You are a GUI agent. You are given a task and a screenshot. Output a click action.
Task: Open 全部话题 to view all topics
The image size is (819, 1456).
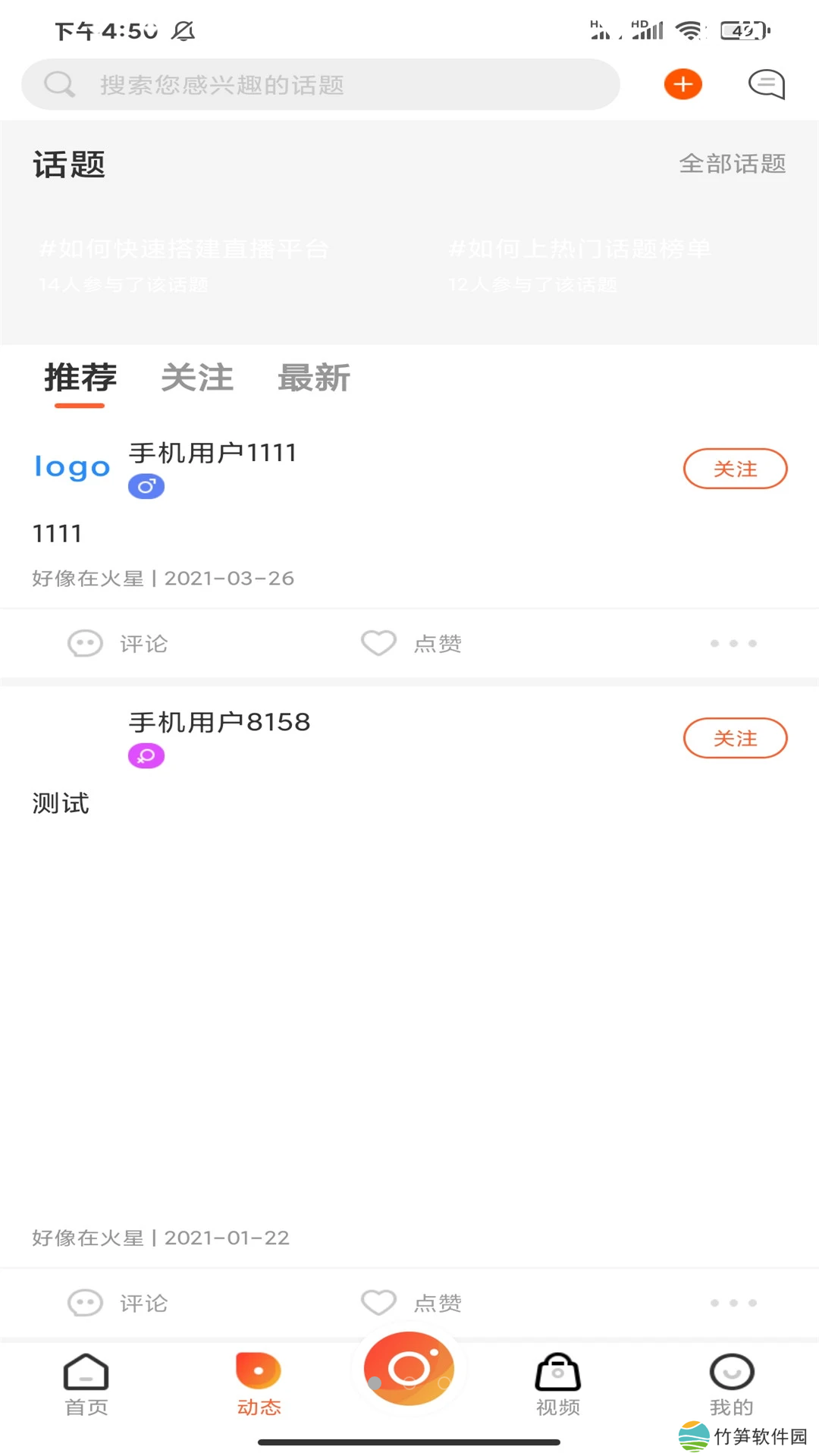click(x=732, y=164)
